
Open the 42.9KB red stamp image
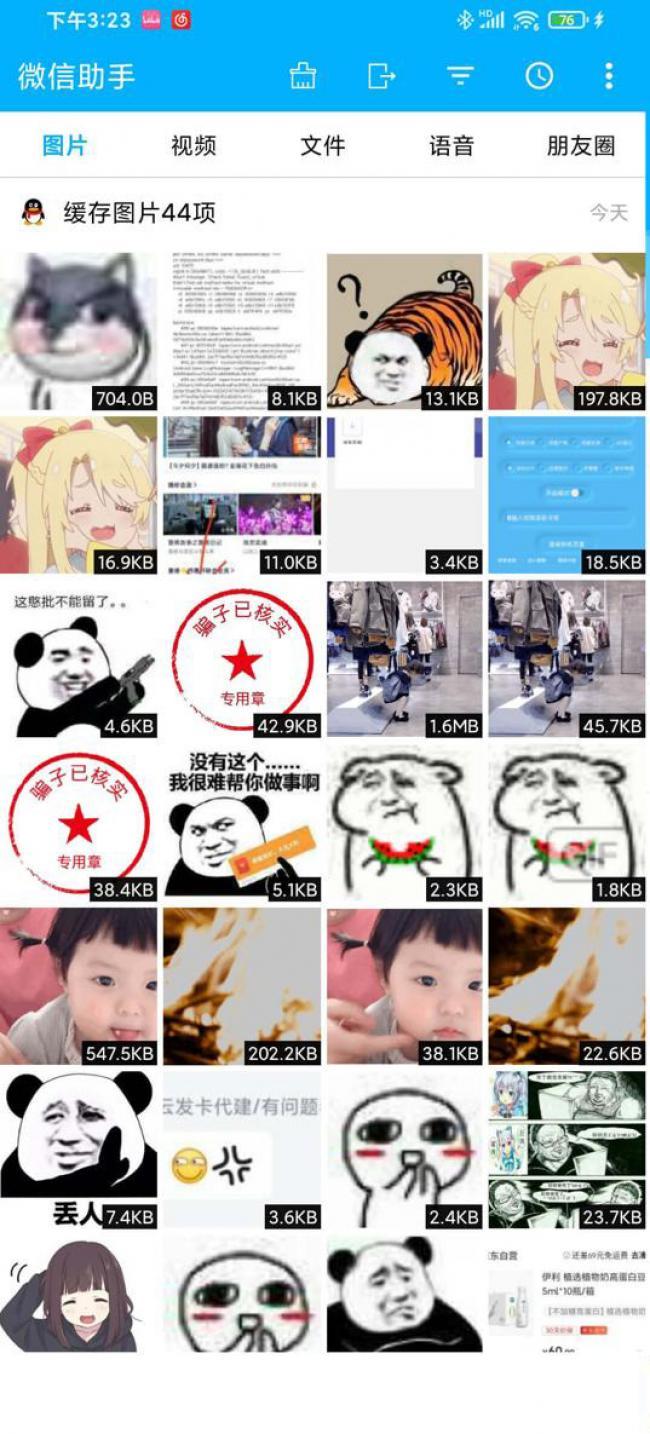[x=241, y=658]
